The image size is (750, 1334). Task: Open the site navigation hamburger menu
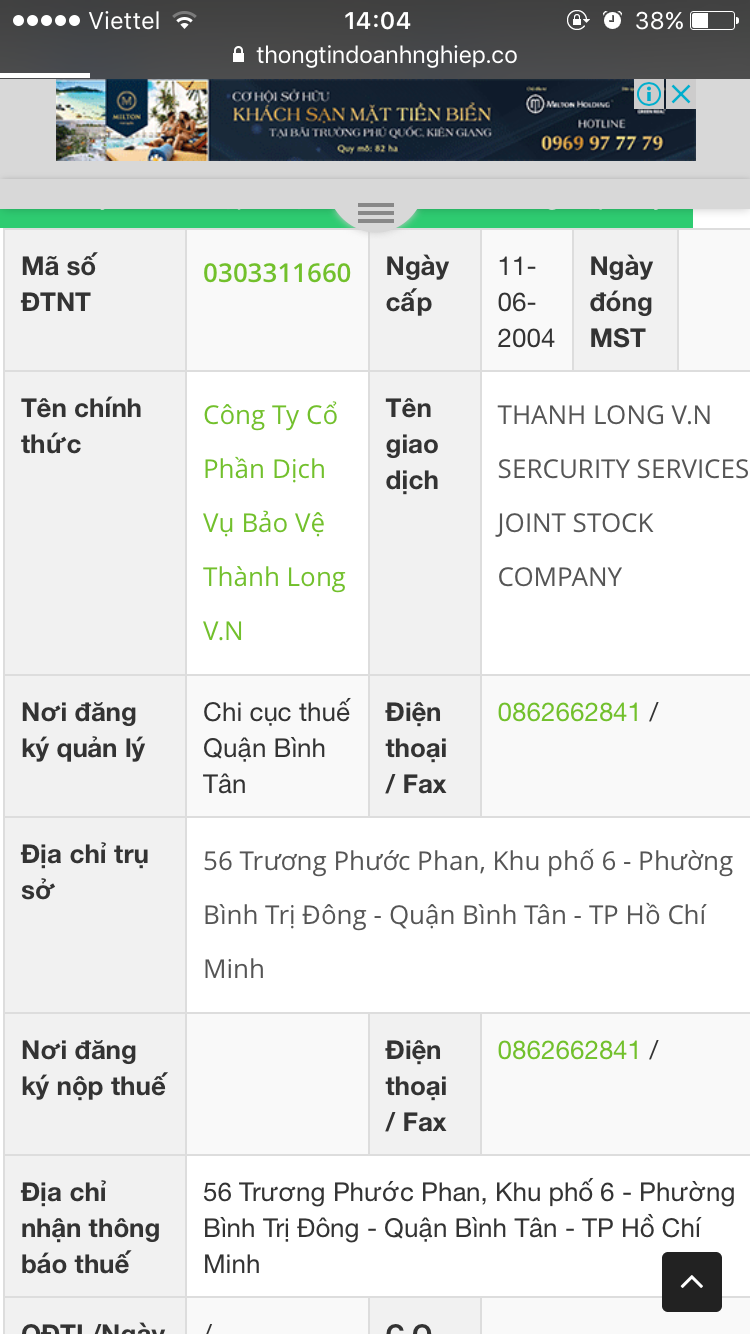(375, 211)
